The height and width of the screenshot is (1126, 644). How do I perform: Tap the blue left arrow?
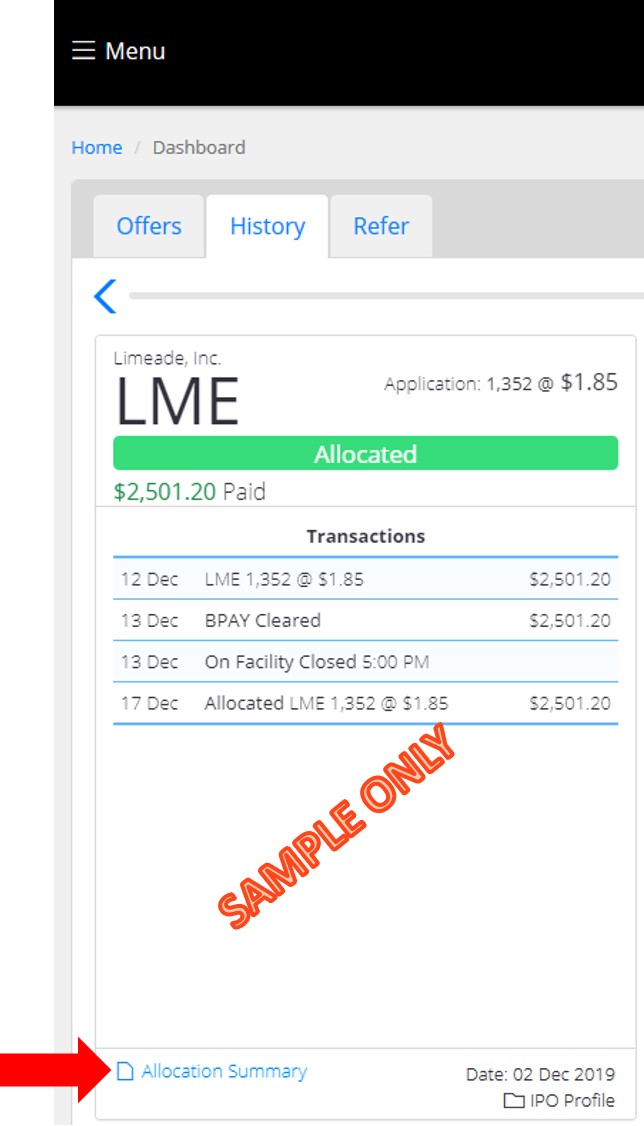pyautogui.click(x=106, y=296)
